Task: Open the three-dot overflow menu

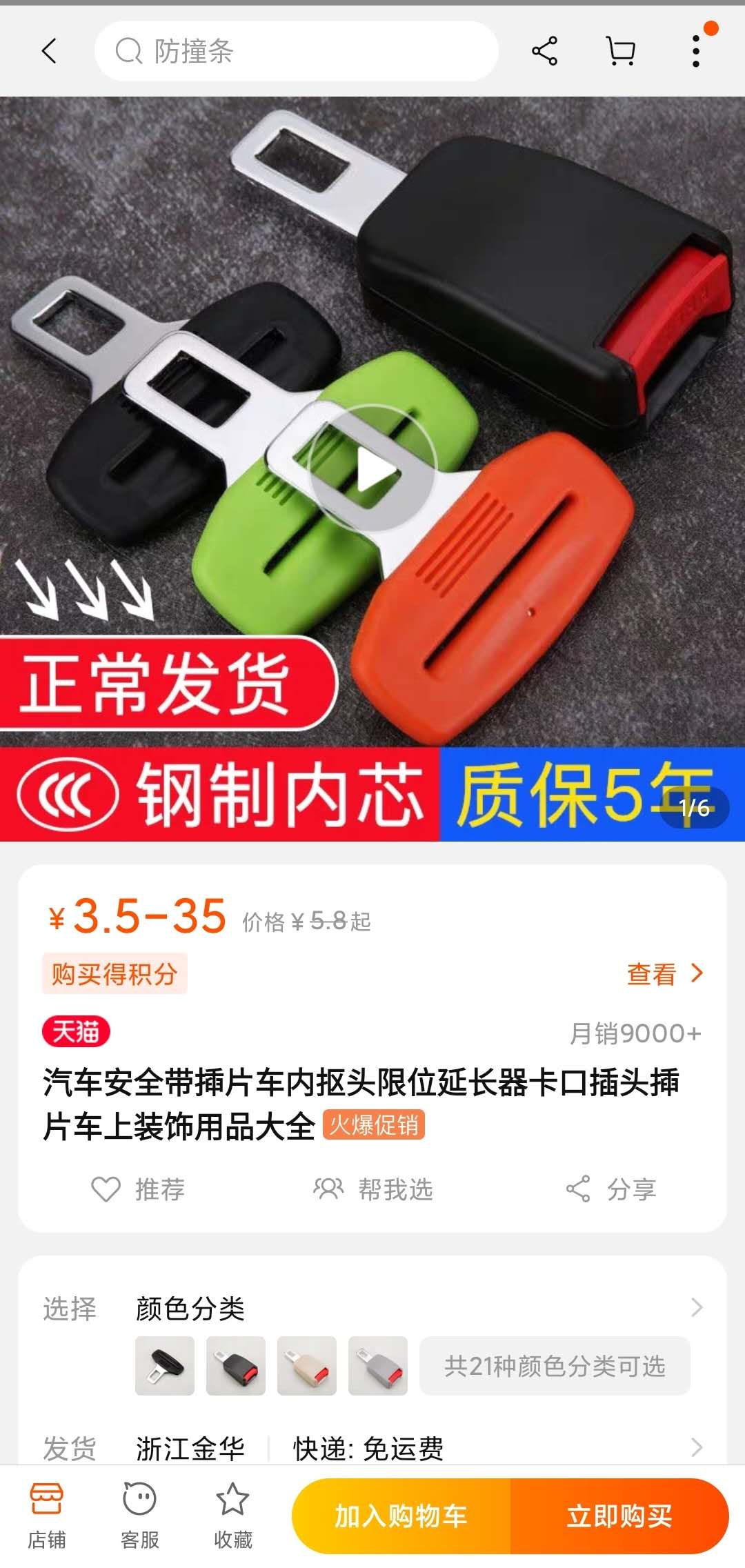Action: (x=696, y=51)
